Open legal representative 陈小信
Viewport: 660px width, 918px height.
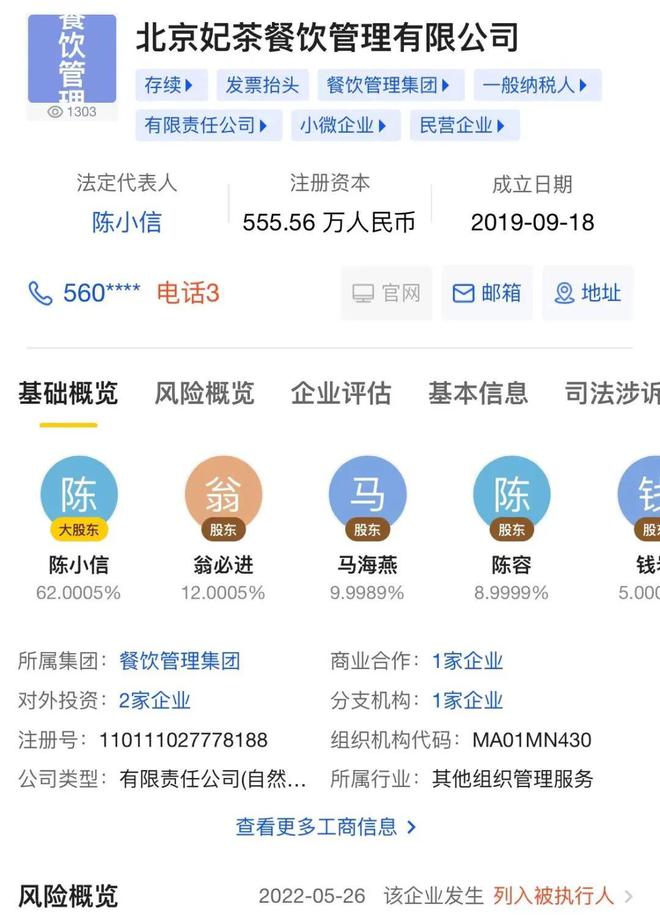127,222
